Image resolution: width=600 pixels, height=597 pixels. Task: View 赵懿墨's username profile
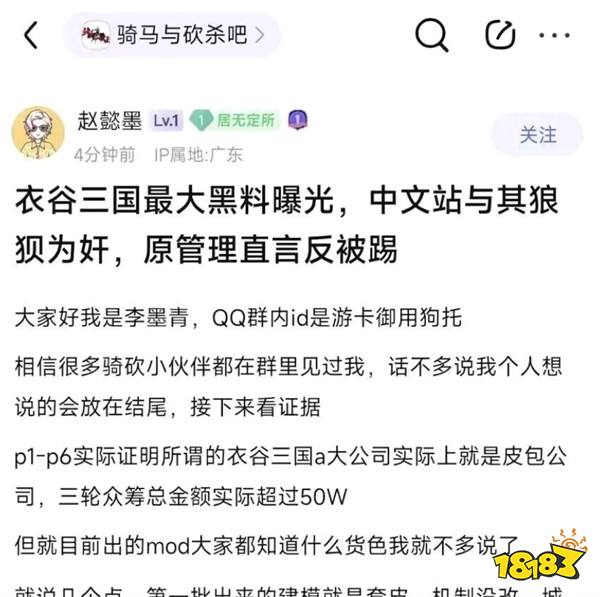(110, 121)
